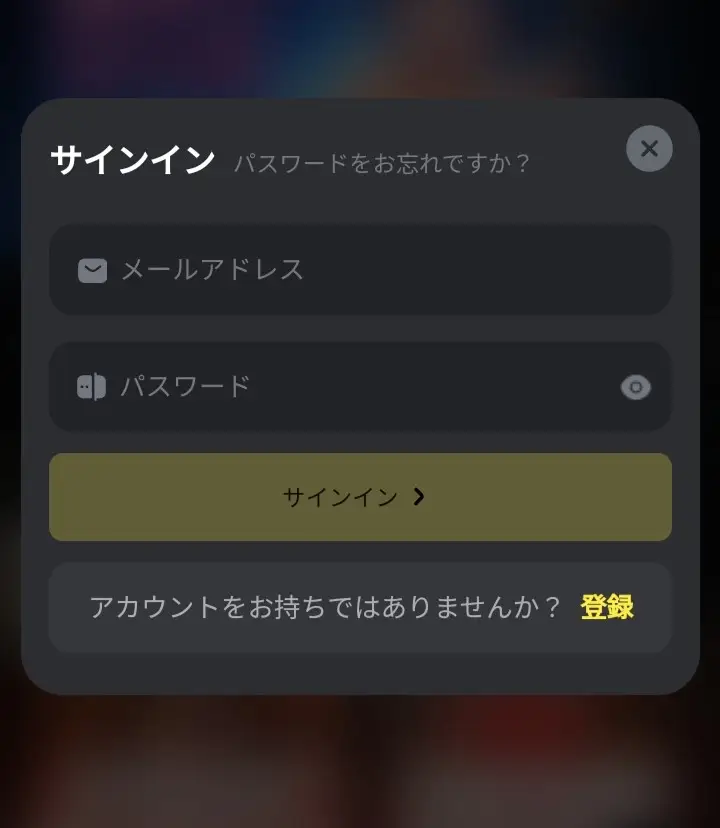Click the envelope icon in the email field
The height and width of the screenshot is (828, 720).
pos(91,270)
